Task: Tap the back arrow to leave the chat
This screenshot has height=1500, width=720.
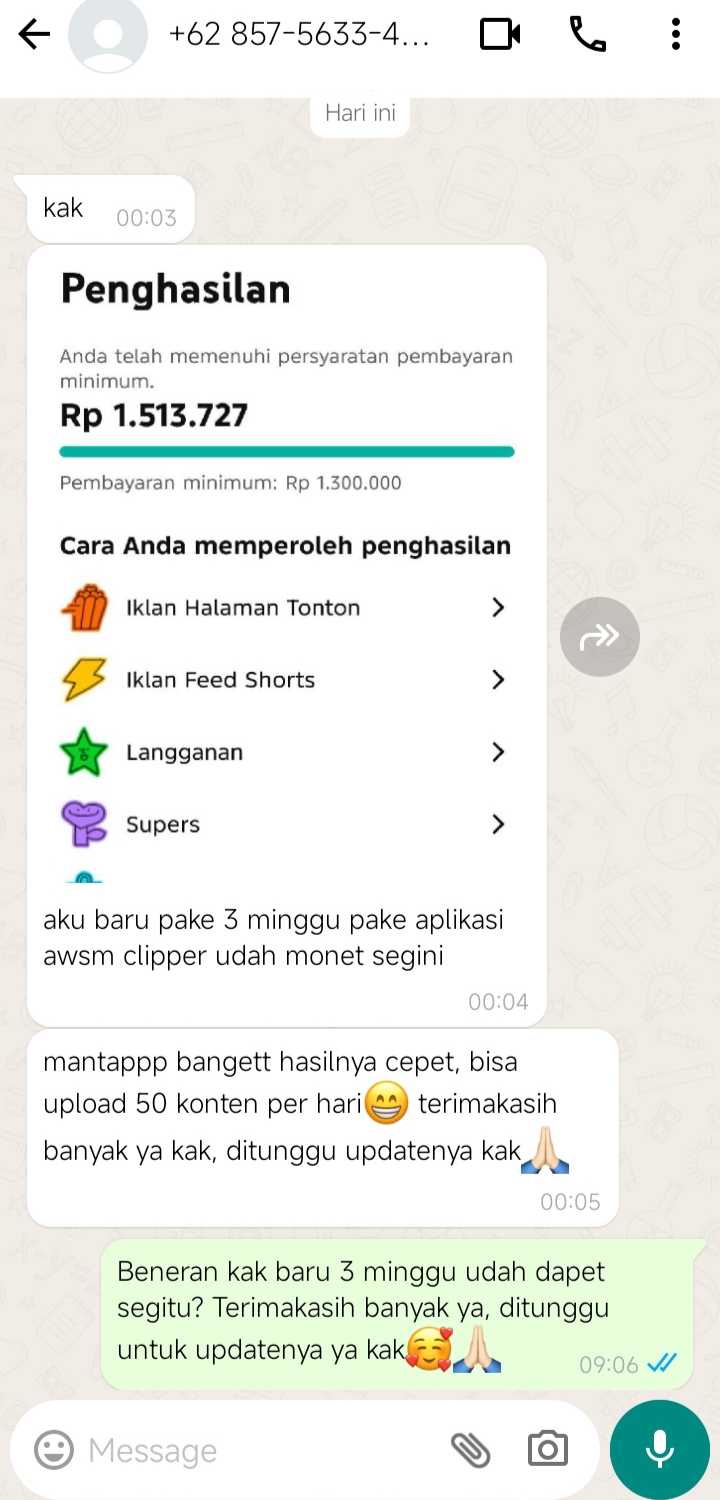Action: point(33,33)
